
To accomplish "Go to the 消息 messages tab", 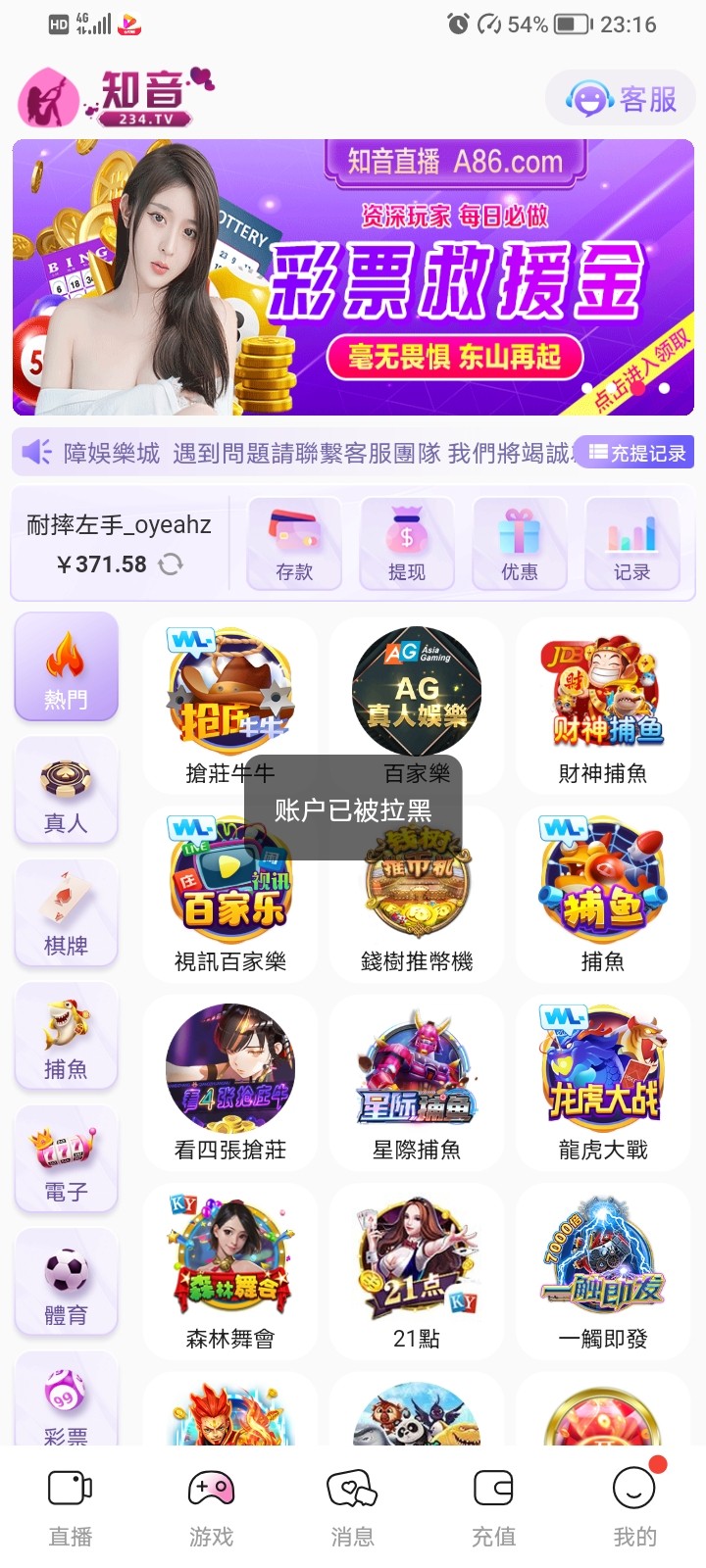I will (x=352, y=1507).
